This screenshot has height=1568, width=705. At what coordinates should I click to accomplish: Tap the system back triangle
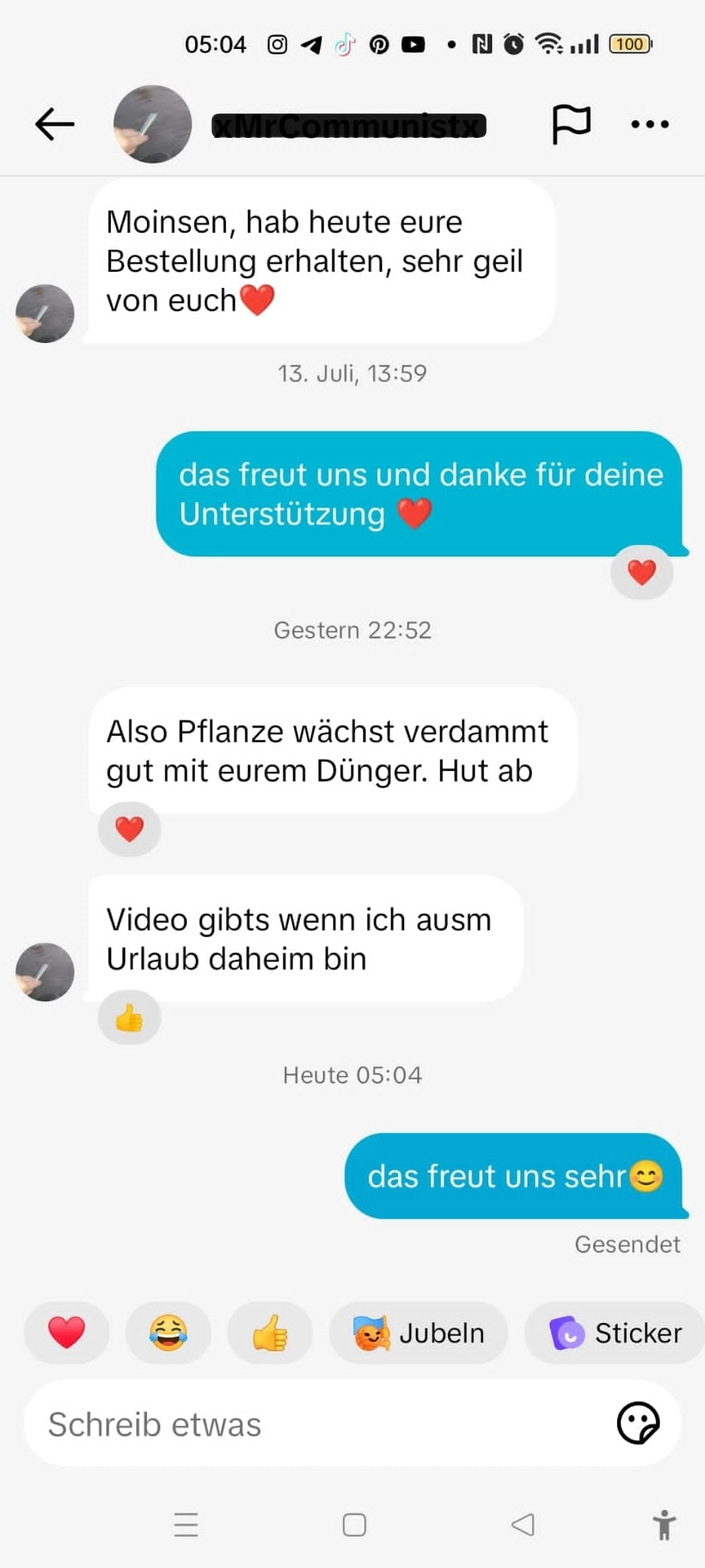tap(523, 1524)
